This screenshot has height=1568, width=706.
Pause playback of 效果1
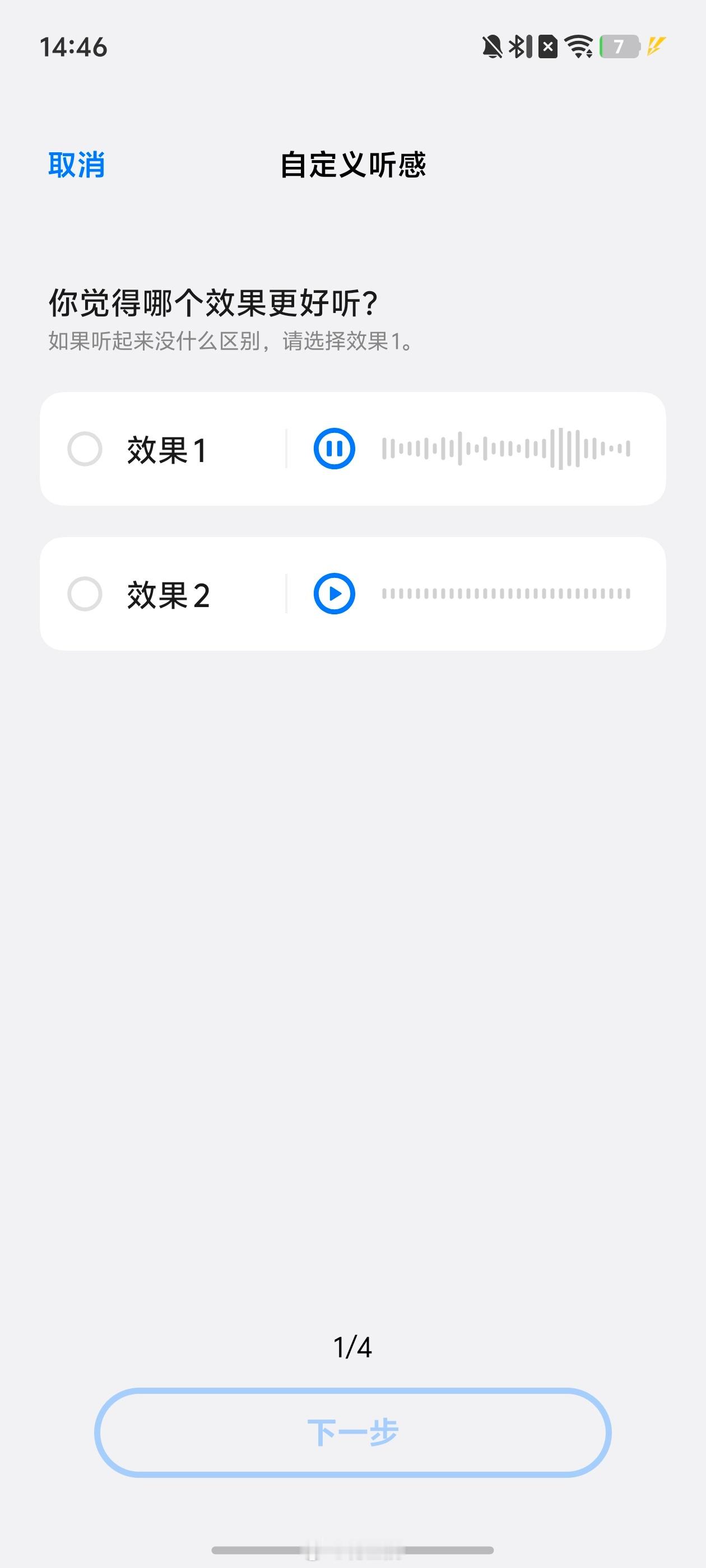(335, 449)
